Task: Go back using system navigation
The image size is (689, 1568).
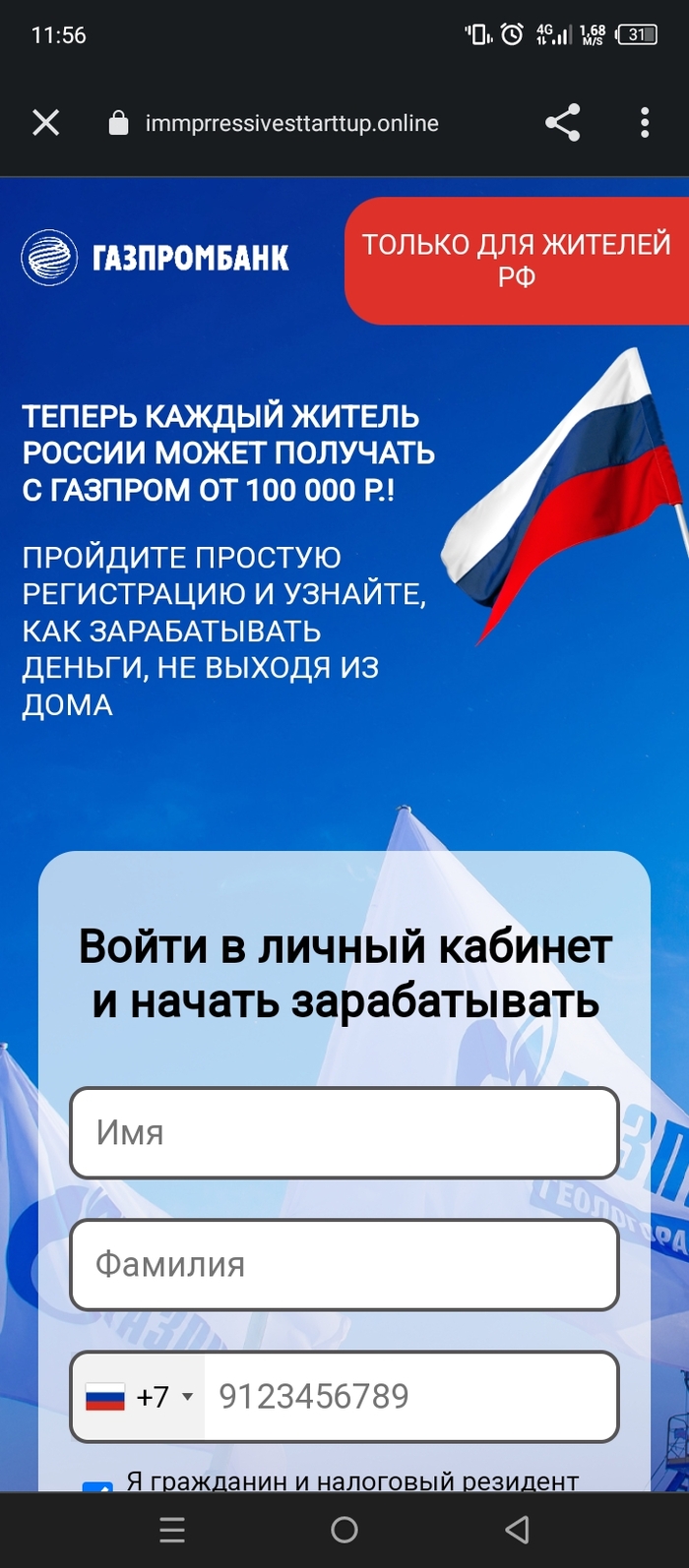Action: point(517,1530)
